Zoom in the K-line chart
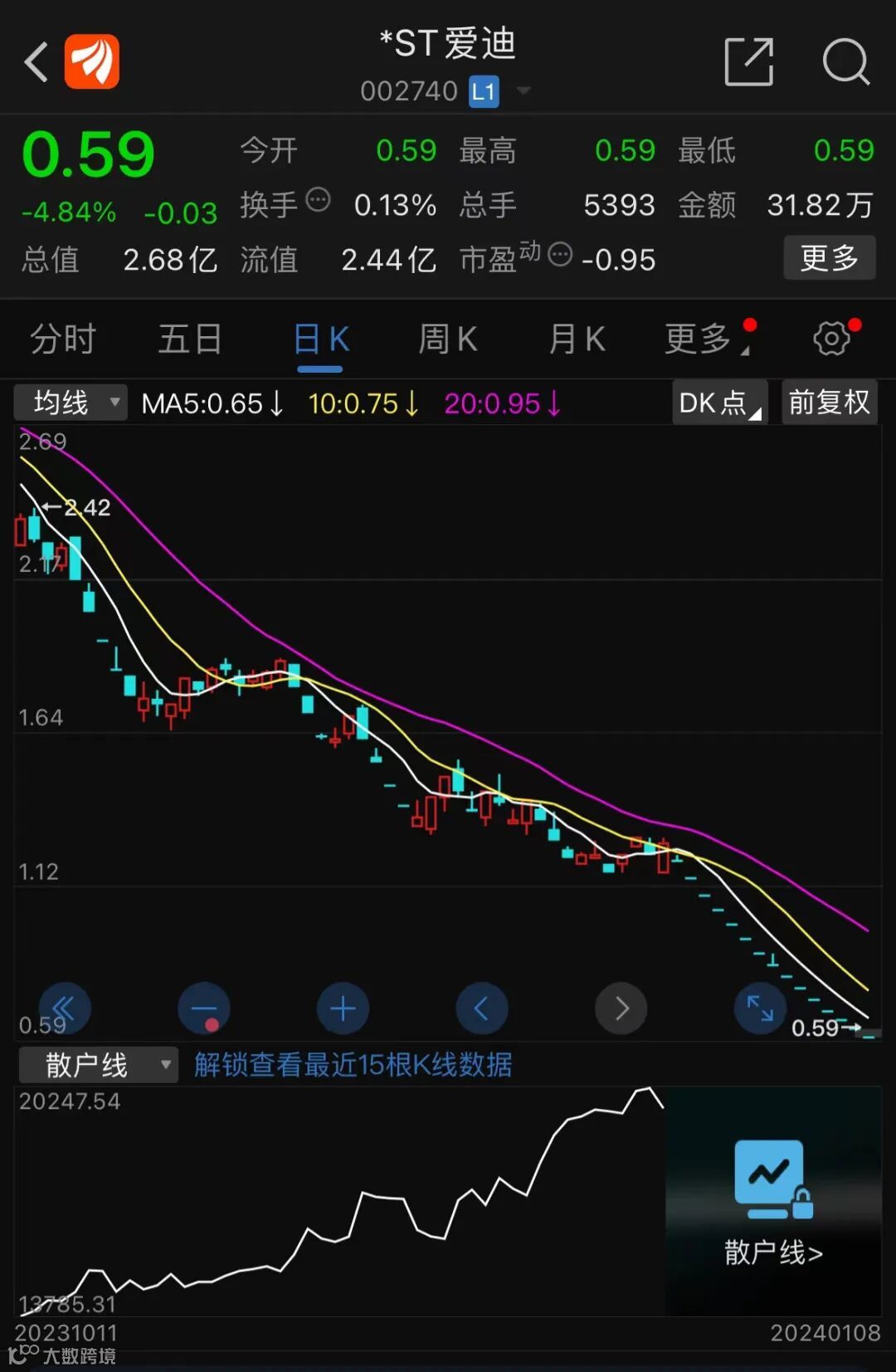 pyautogui.click(x=343, y=1008)
